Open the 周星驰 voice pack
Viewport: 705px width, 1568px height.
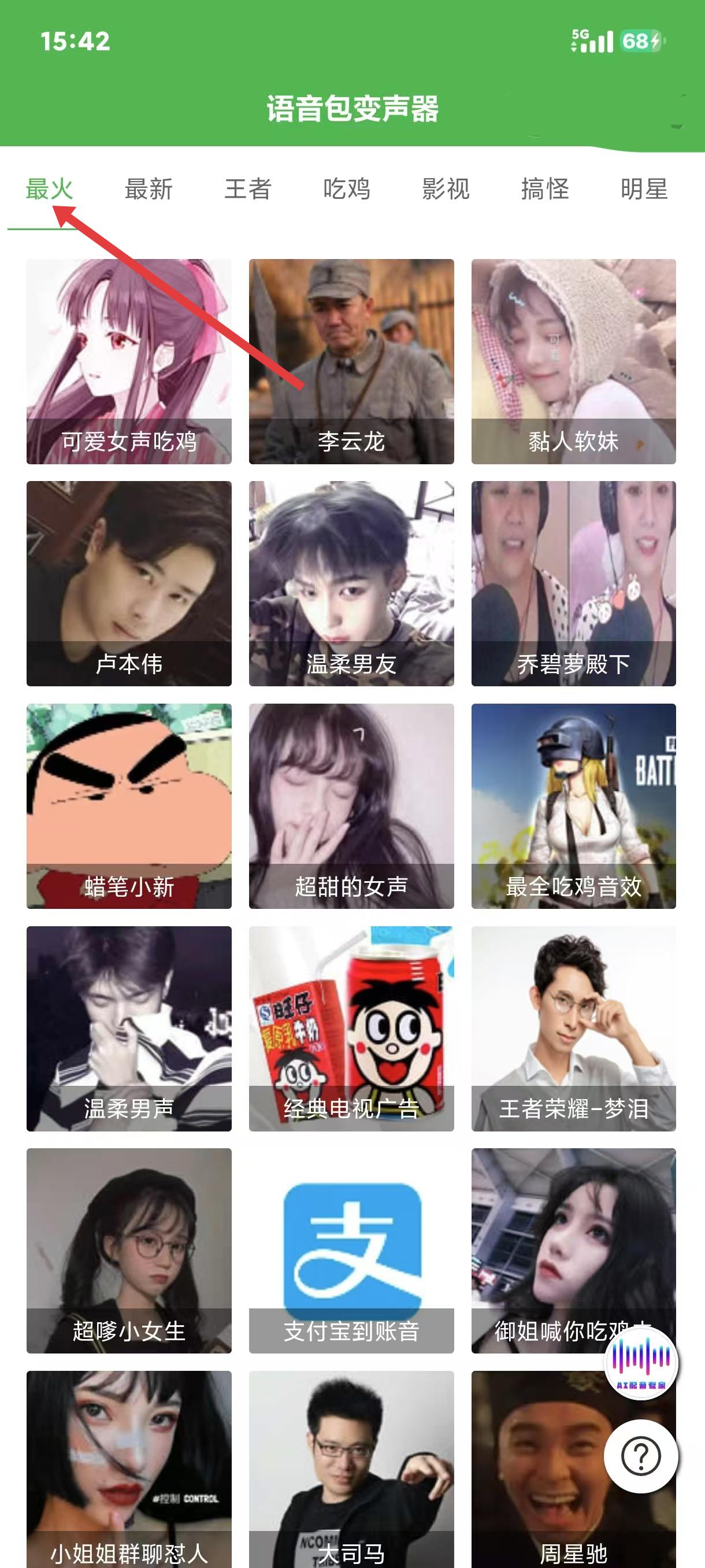pyautogui.click(x=574, y=1469)
